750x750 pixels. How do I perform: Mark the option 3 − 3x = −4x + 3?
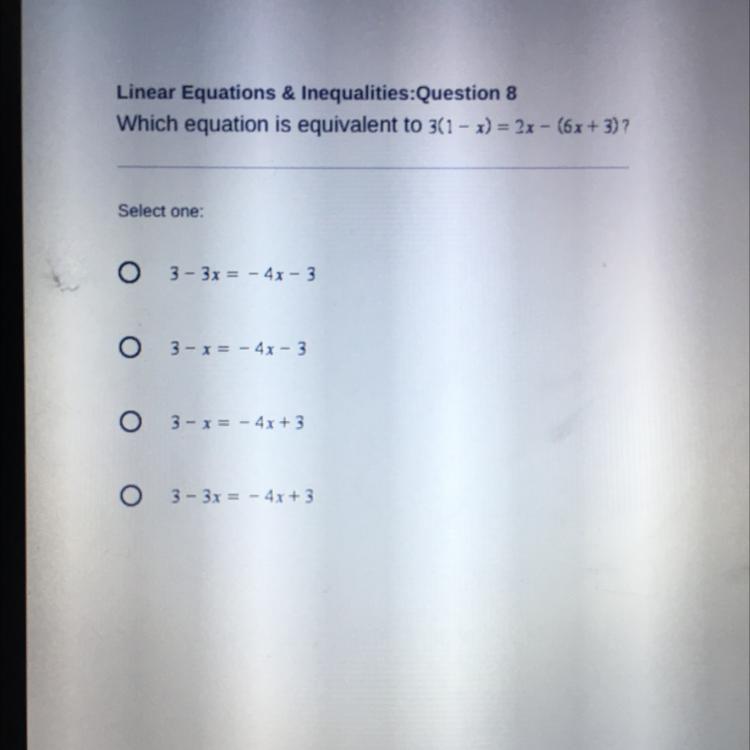pyautogui.click(x=127, y=496)
